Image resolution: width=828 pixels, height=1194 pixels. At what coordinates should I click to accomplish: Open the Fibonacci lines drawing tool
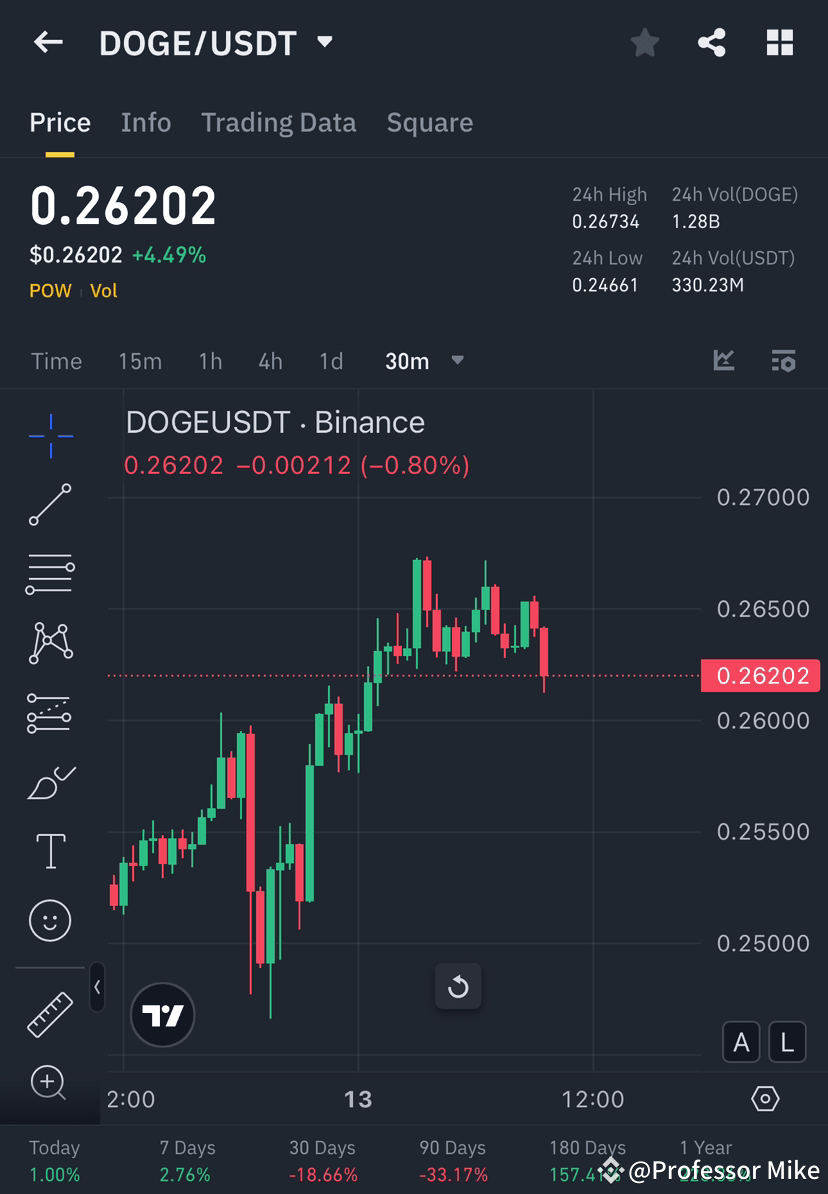coord(50,574)
